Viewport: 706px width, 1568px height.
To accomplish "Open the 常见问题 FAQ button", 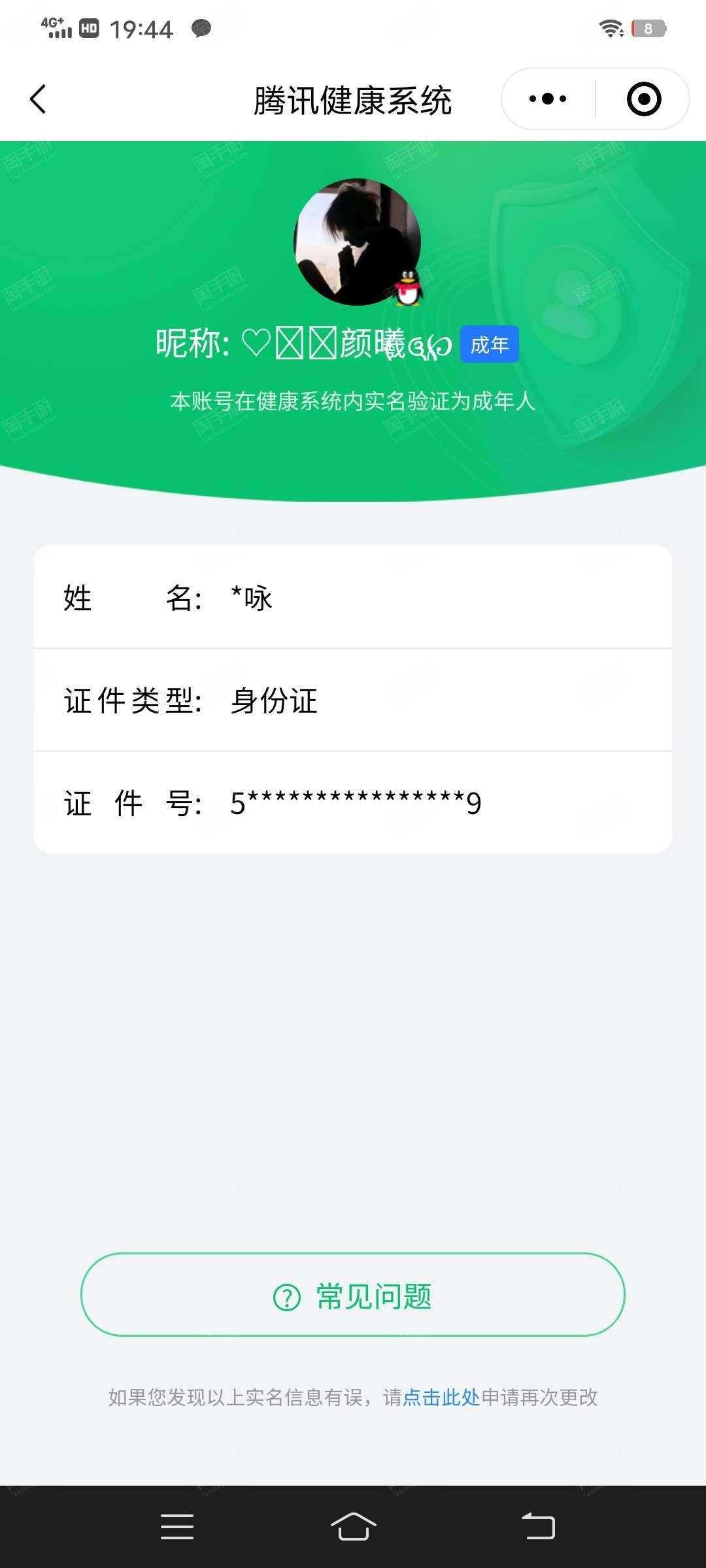I will point(353,1294).
